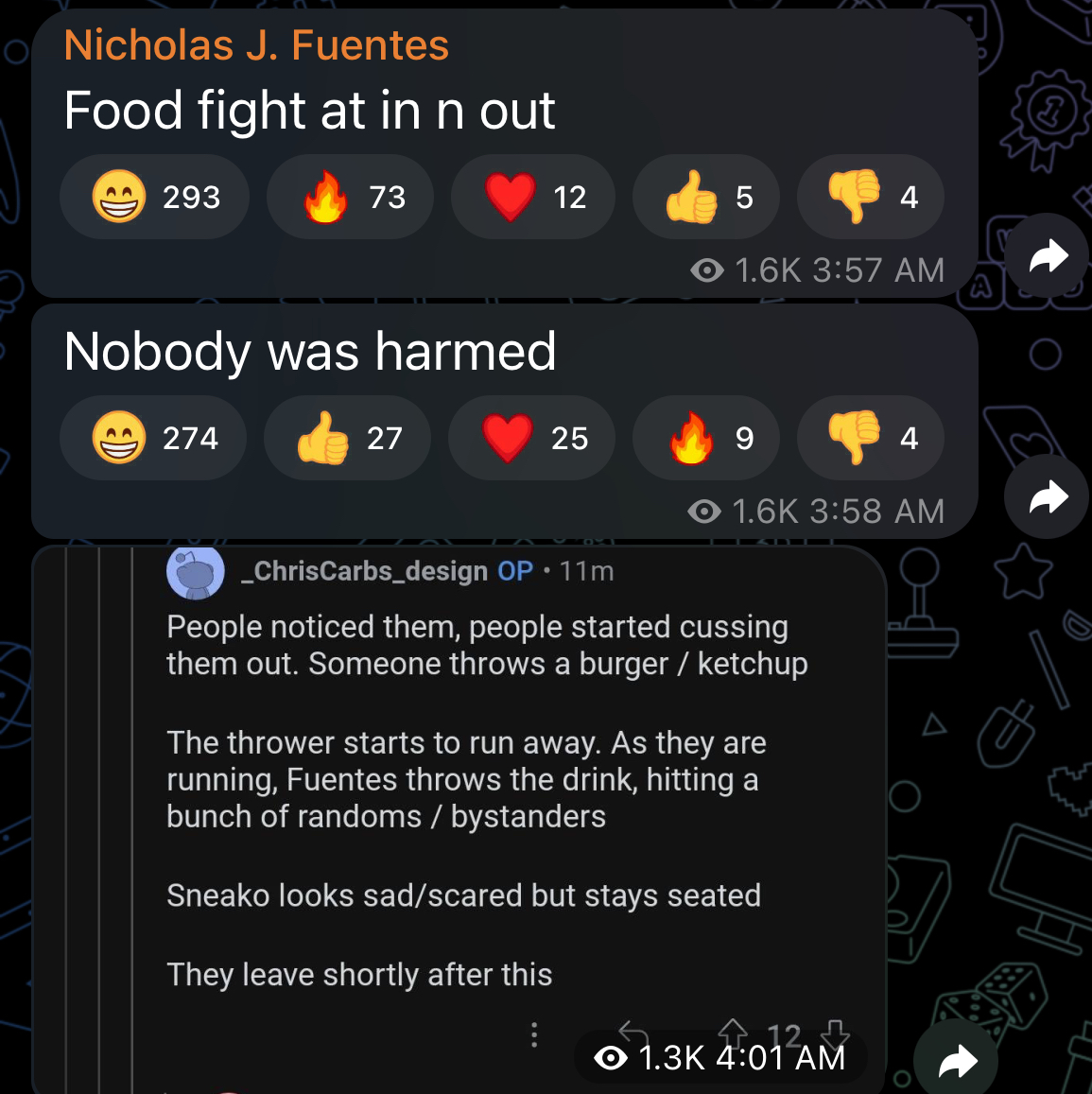1092x1094 pixels.
Task: Tap heart reaction showing 25
Action: pos(531,438)
